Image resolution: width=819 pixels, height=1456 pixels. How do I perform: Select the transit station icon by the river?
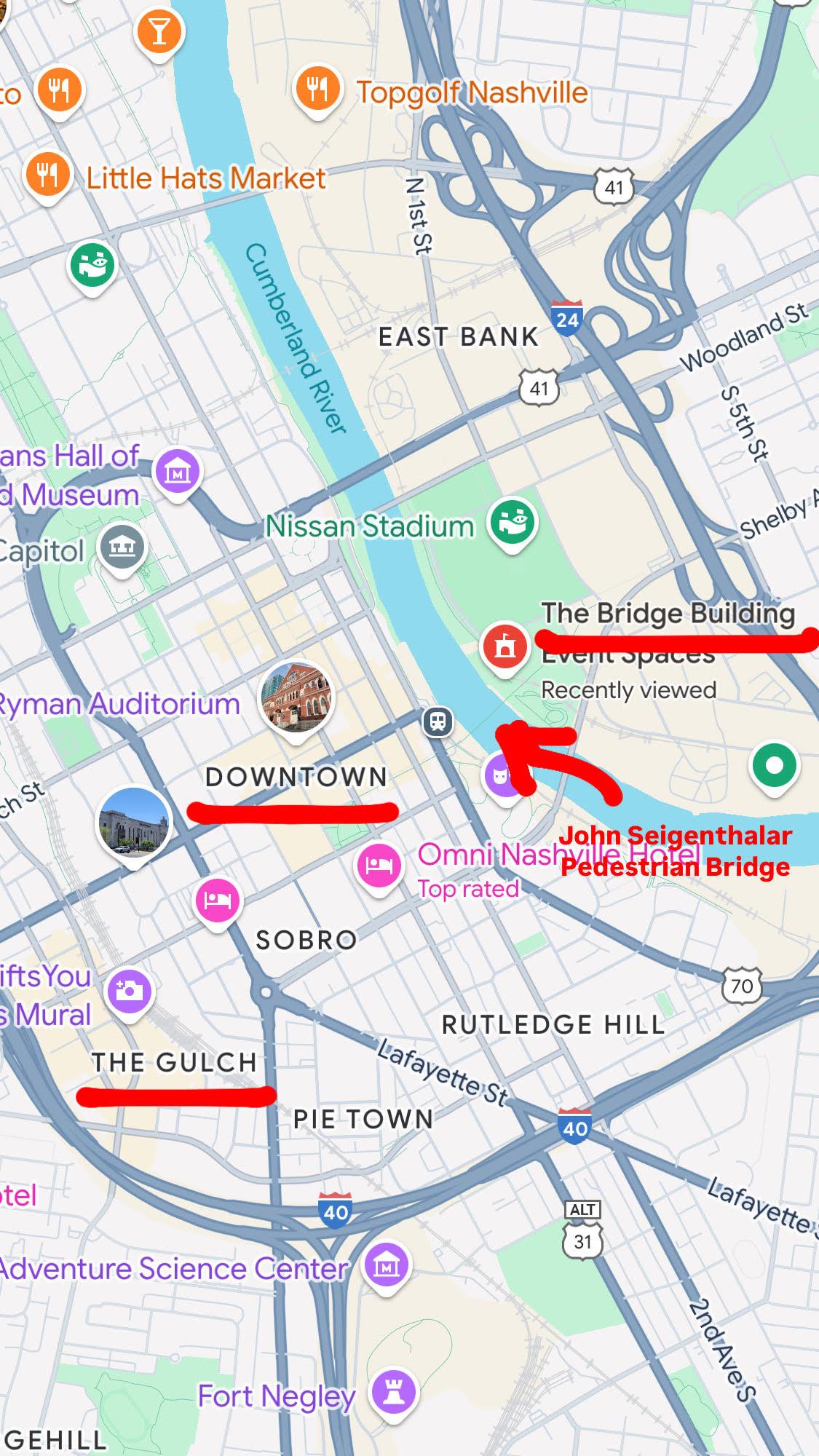pyautogui.click(x=438, y=721)
